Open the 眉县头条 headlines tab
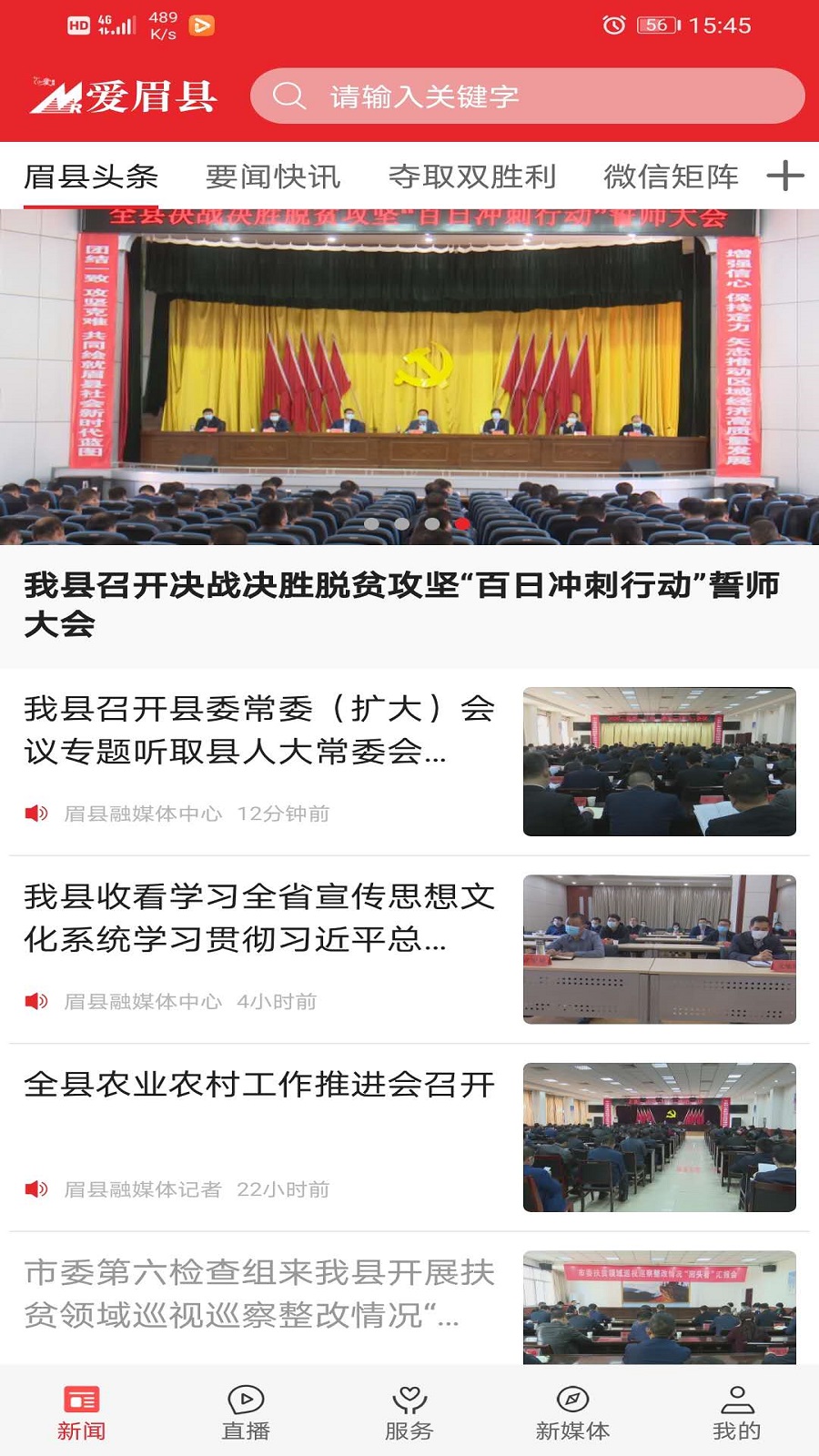819x1456 pixels. pyautogui.click(x=91, y=175)
